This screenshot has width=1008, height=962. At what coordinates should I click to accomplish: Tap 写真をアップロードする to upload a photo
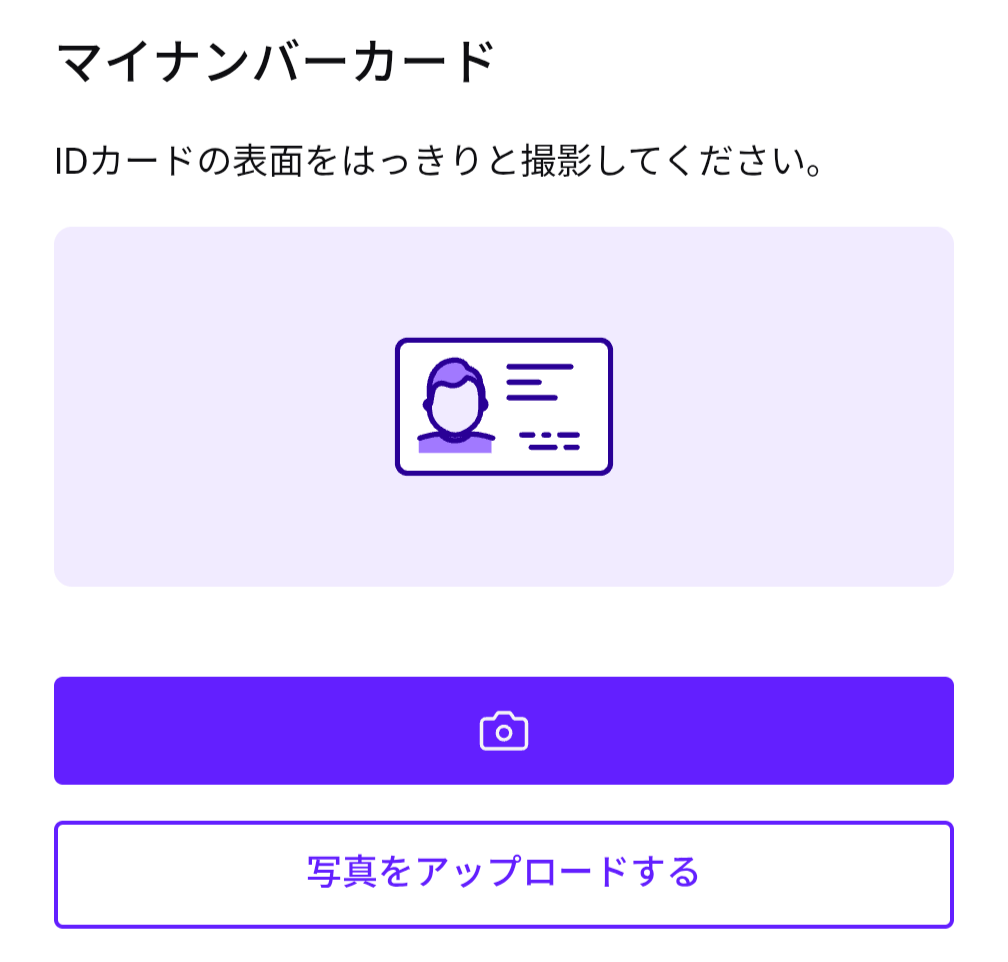pos(503,874)
